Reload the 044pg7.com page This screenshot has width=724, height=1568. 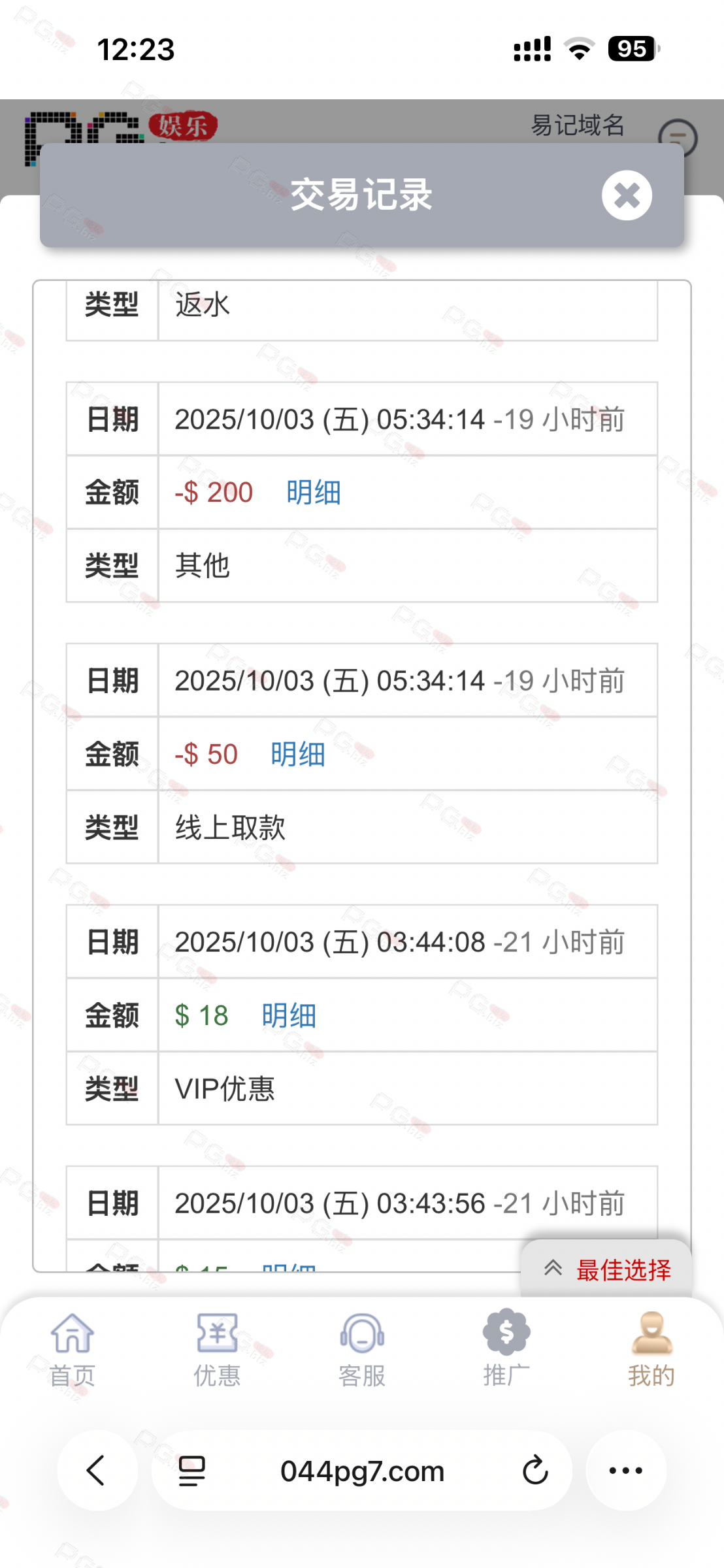tap(535, 1471)
